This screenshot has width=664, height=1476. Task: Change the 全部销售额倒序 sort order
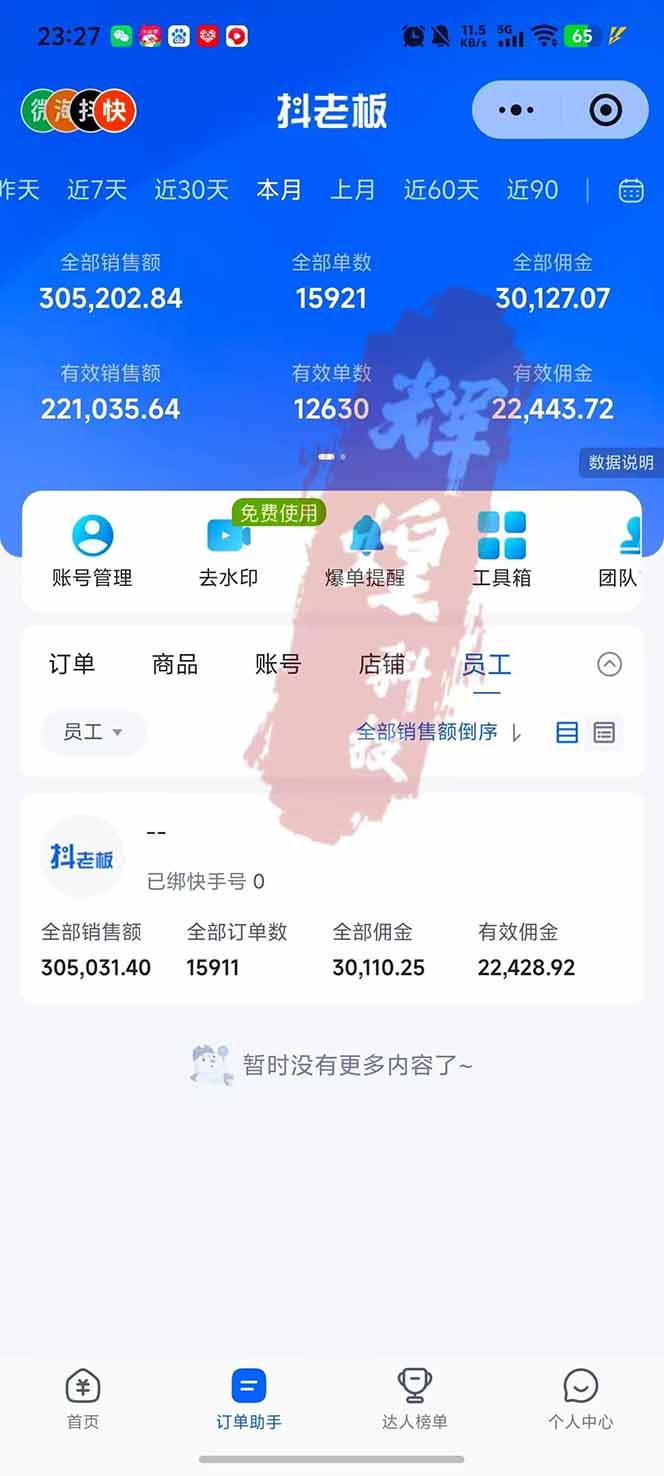(x=438, y=732)
